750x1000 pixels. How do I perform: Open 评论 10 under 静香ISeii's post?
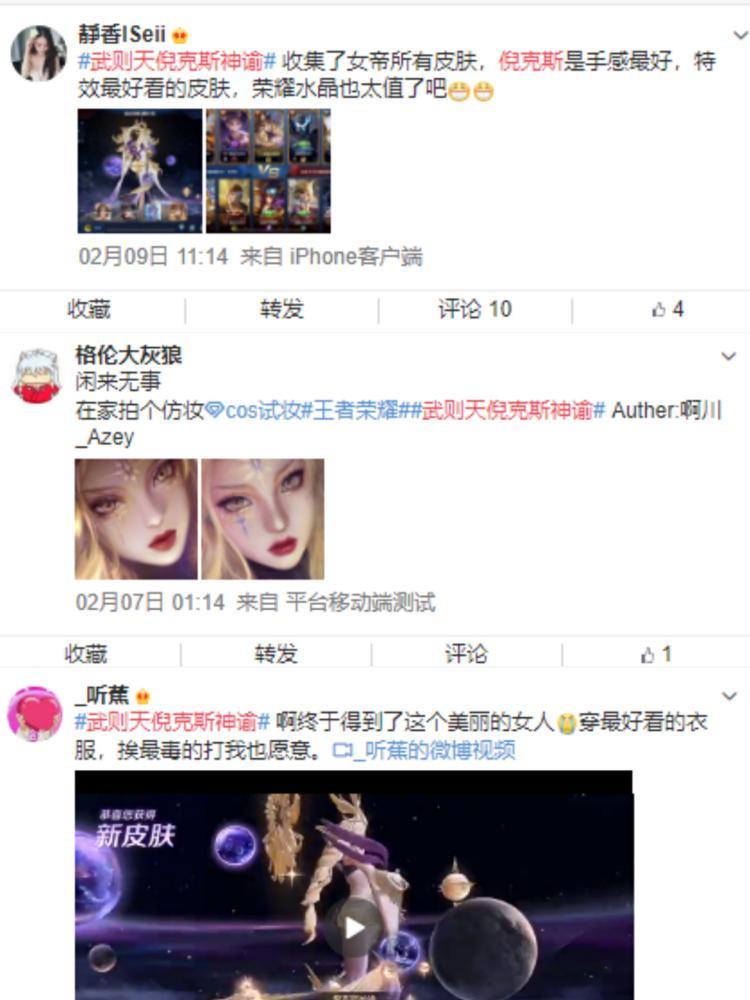point(475,310)
